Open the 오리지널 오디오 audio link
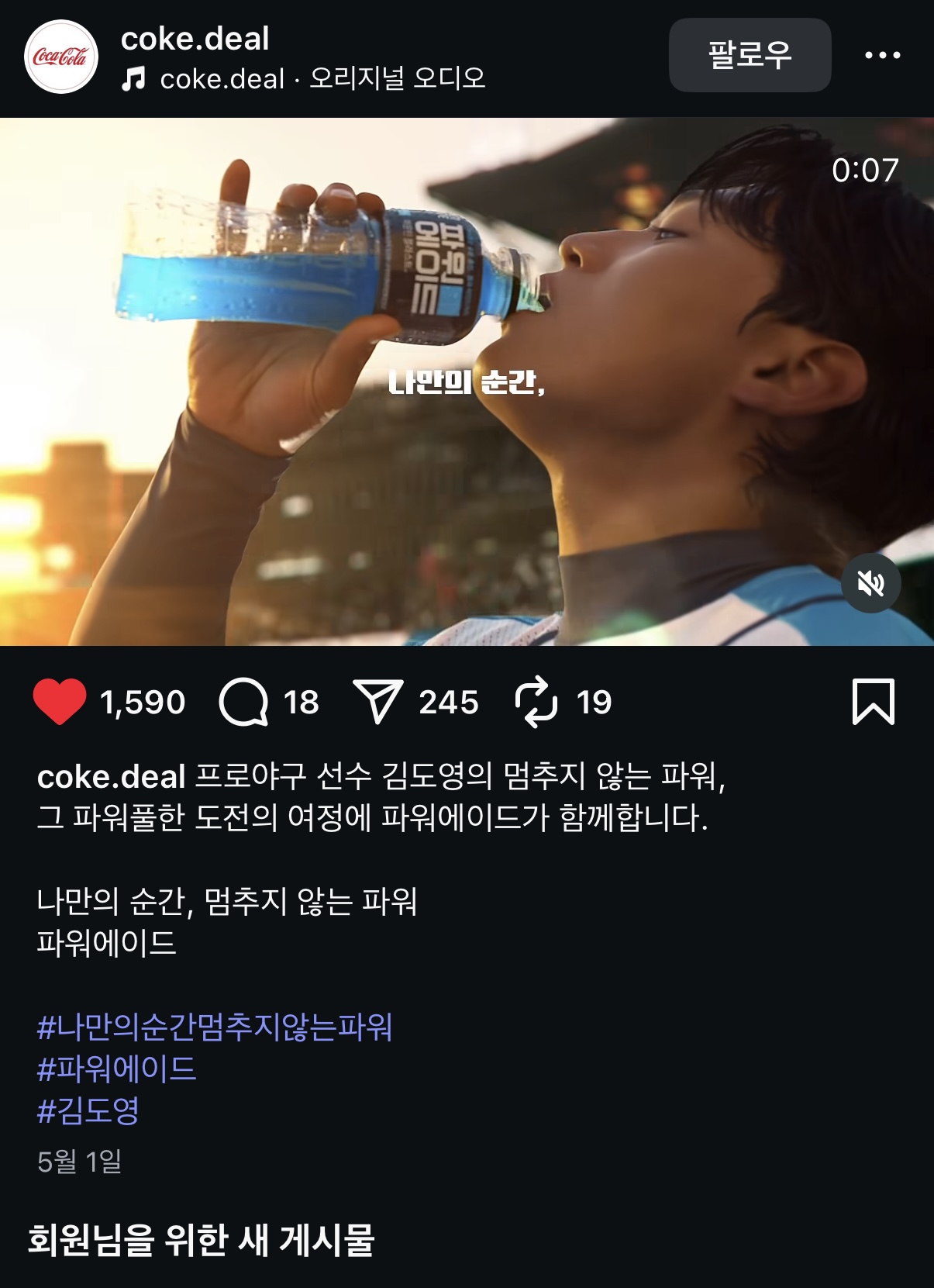Image resolution: width=934 pixels, height=1288 pixels. pyautogui.click(x=397, y=78)
